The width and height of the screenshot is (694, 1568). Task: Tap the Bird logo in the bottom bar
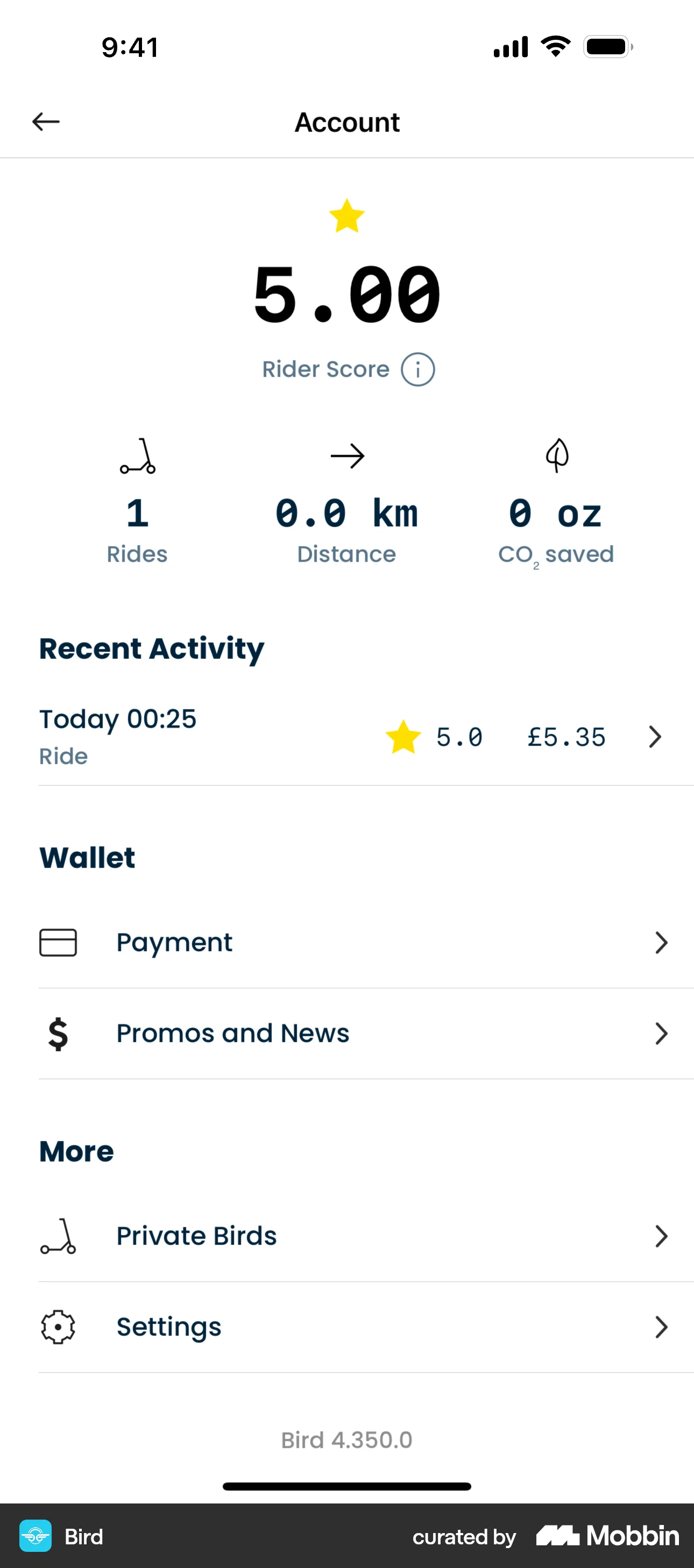[37, 1536]
